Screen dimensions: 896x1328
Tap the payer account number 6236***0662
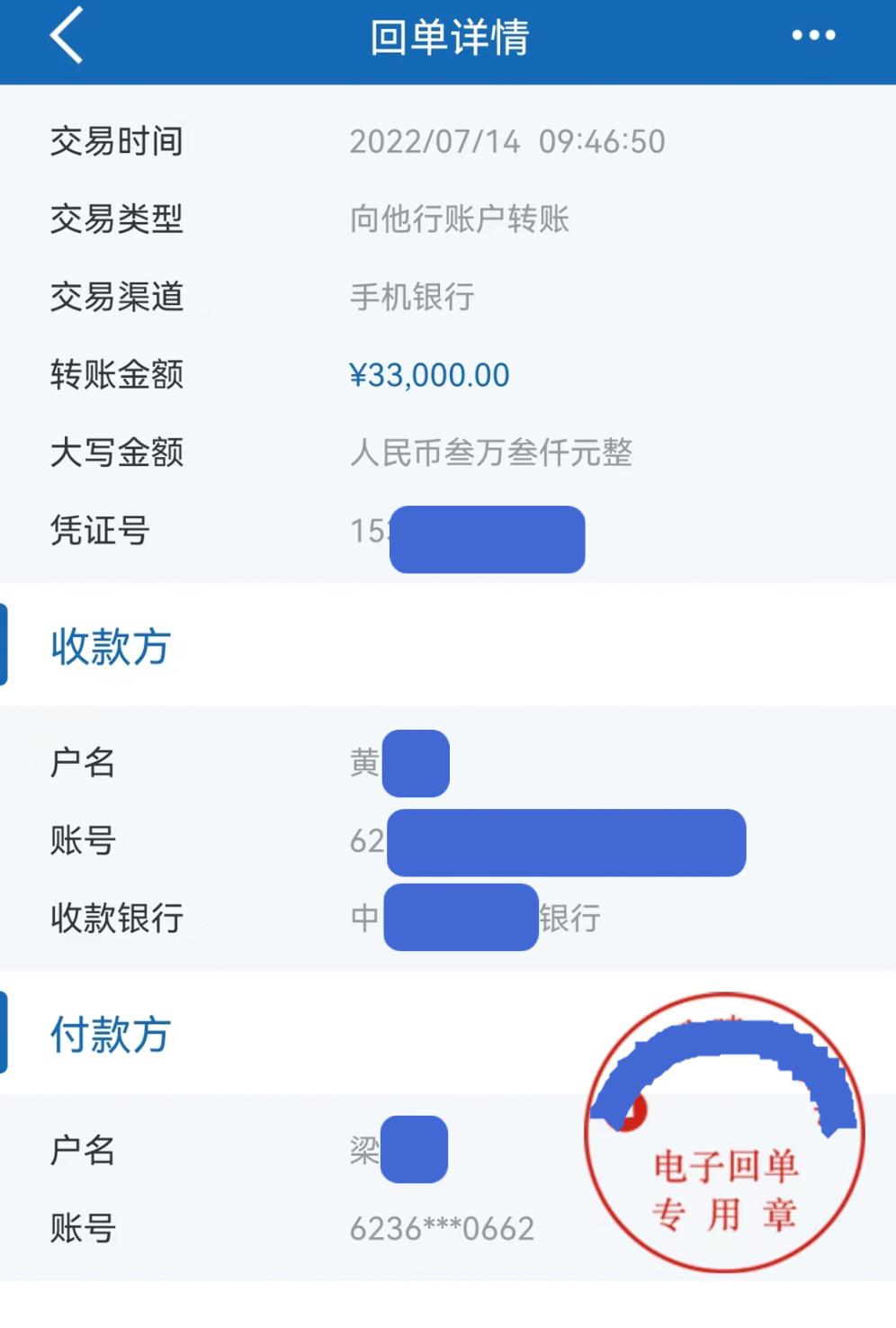(442, 1226)
